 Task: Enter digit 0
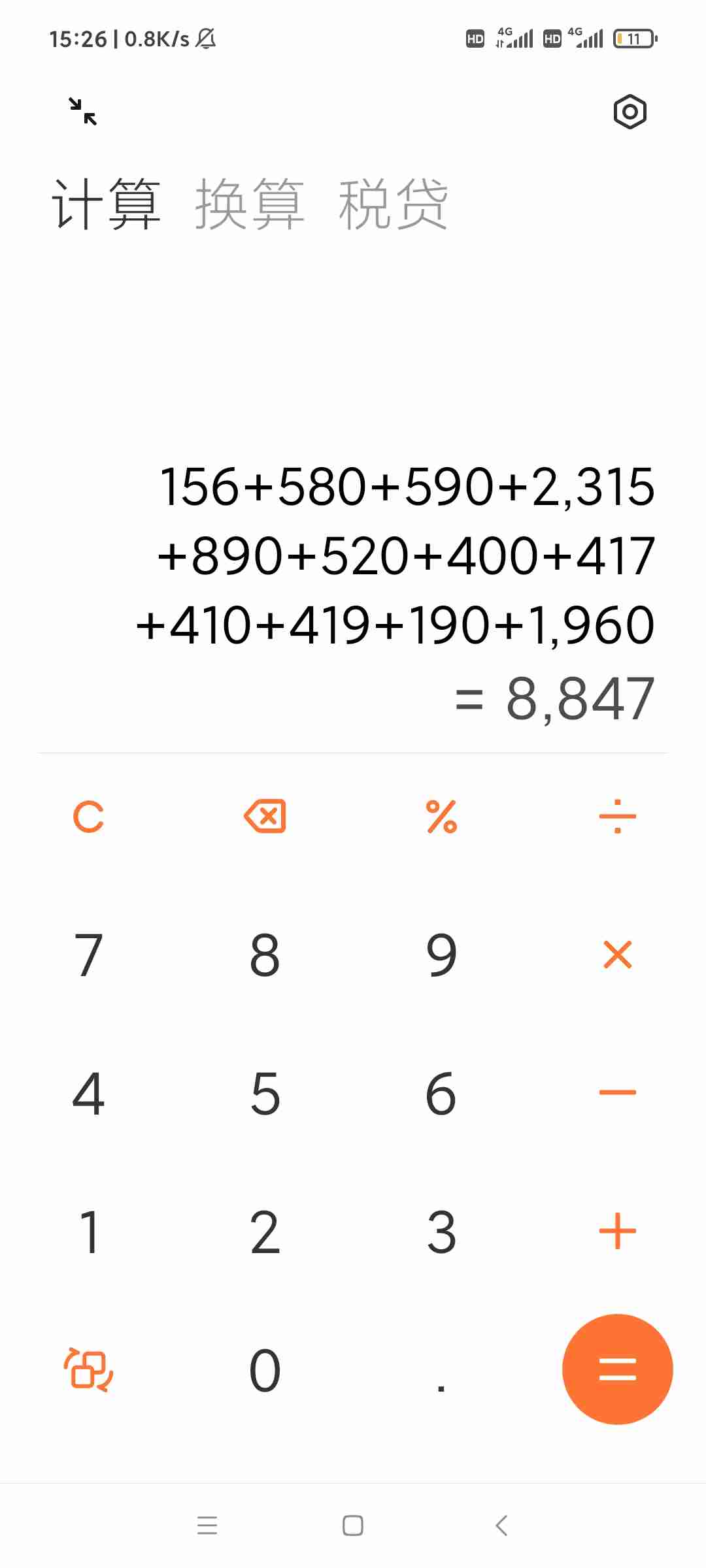pyautogui.click(x=265, y=1370)
